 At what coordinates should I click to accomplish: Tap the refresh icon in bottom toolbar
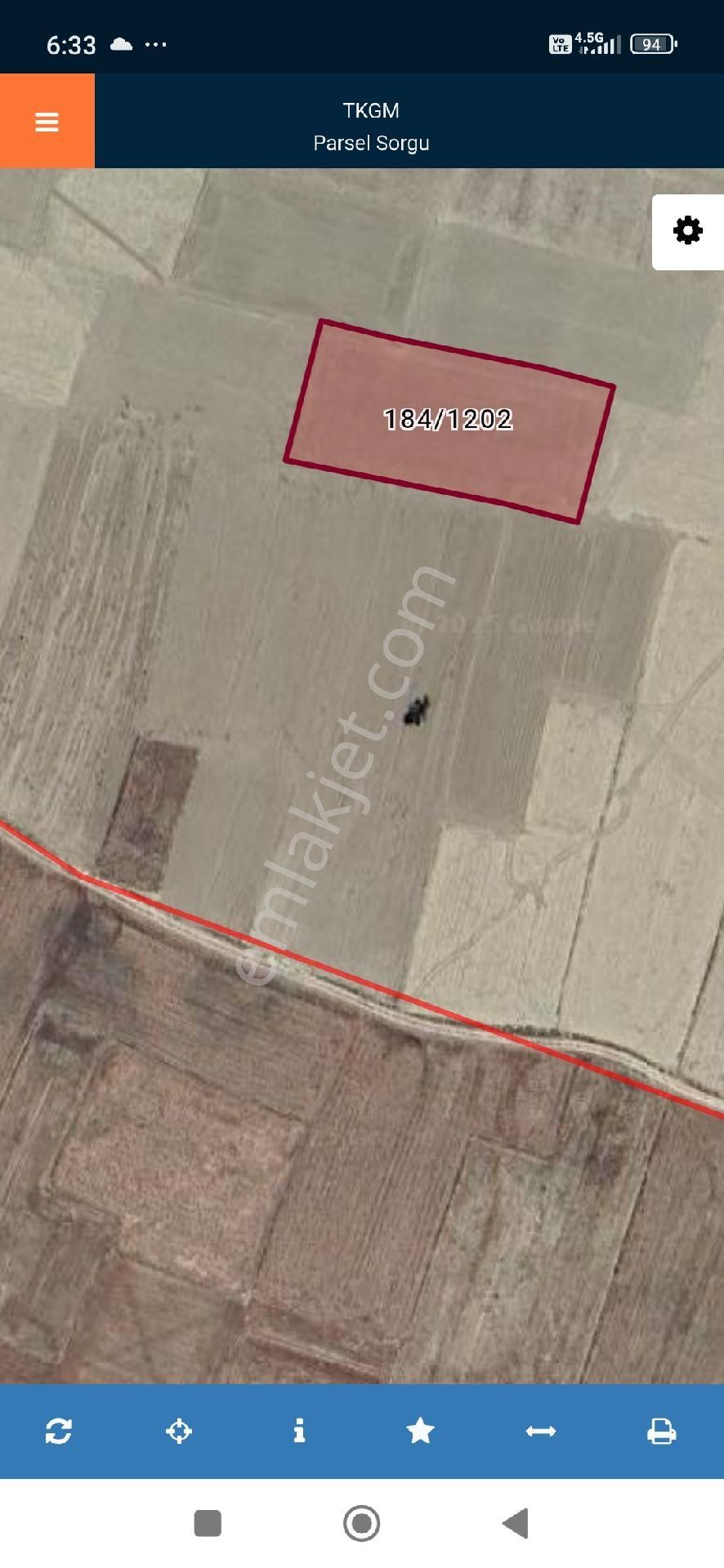click(x=59, y=1431)
